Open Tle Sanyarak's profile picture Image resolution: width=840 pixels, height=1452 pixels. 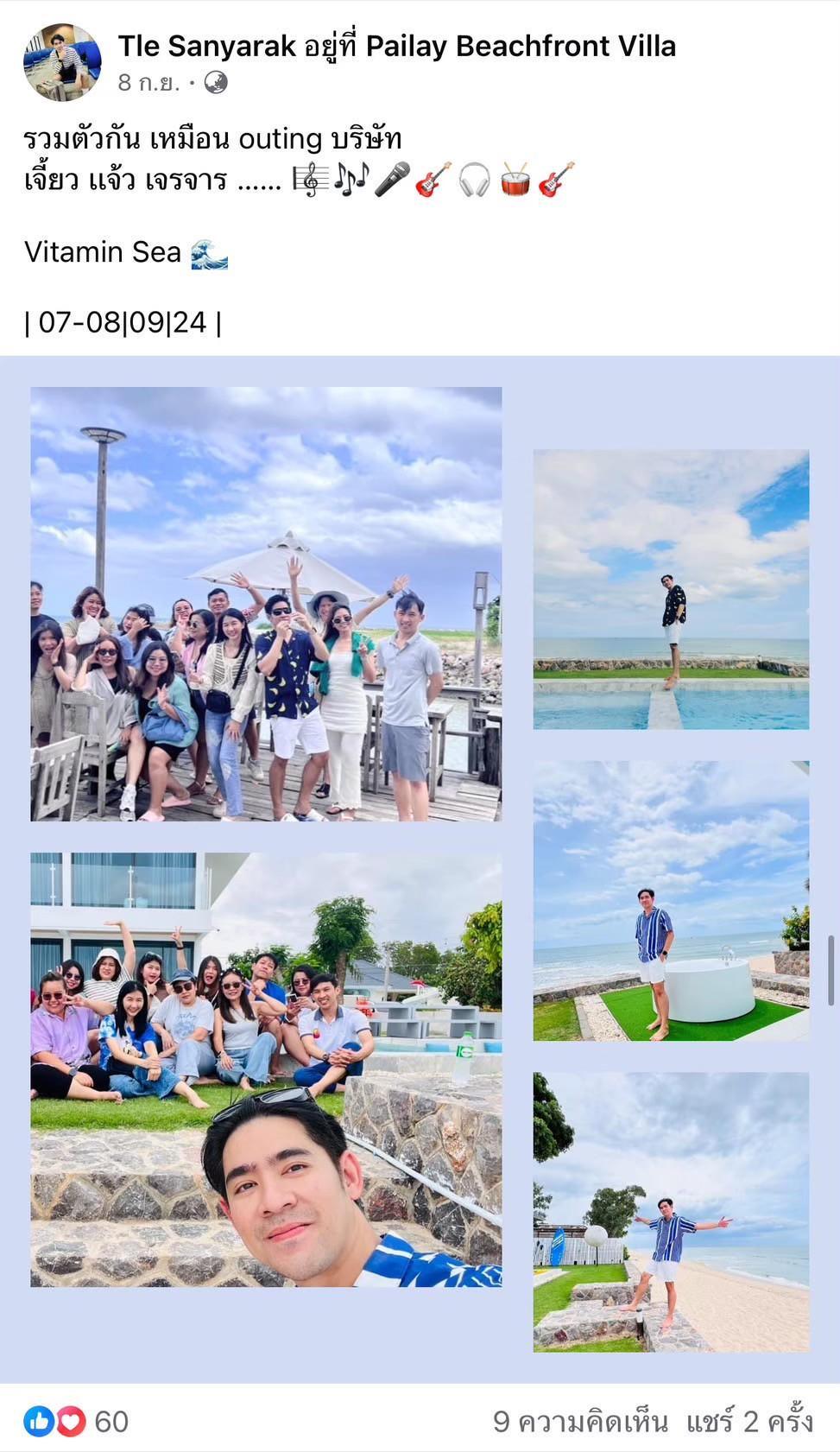pyautogui.click(x=62, y=62)
